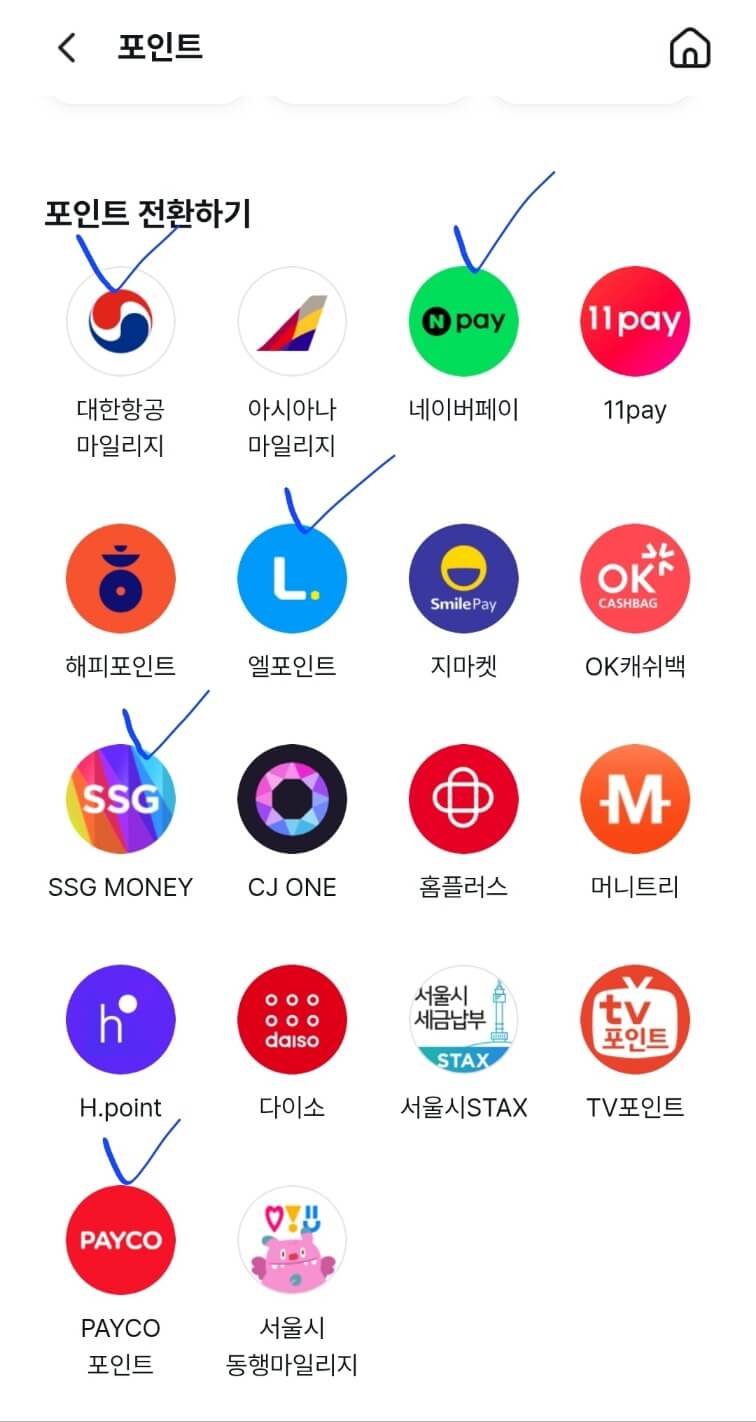Screen dimensions: 756x1422
Task: Open 엘포인트 conversion
Action: tap(292, 579)
